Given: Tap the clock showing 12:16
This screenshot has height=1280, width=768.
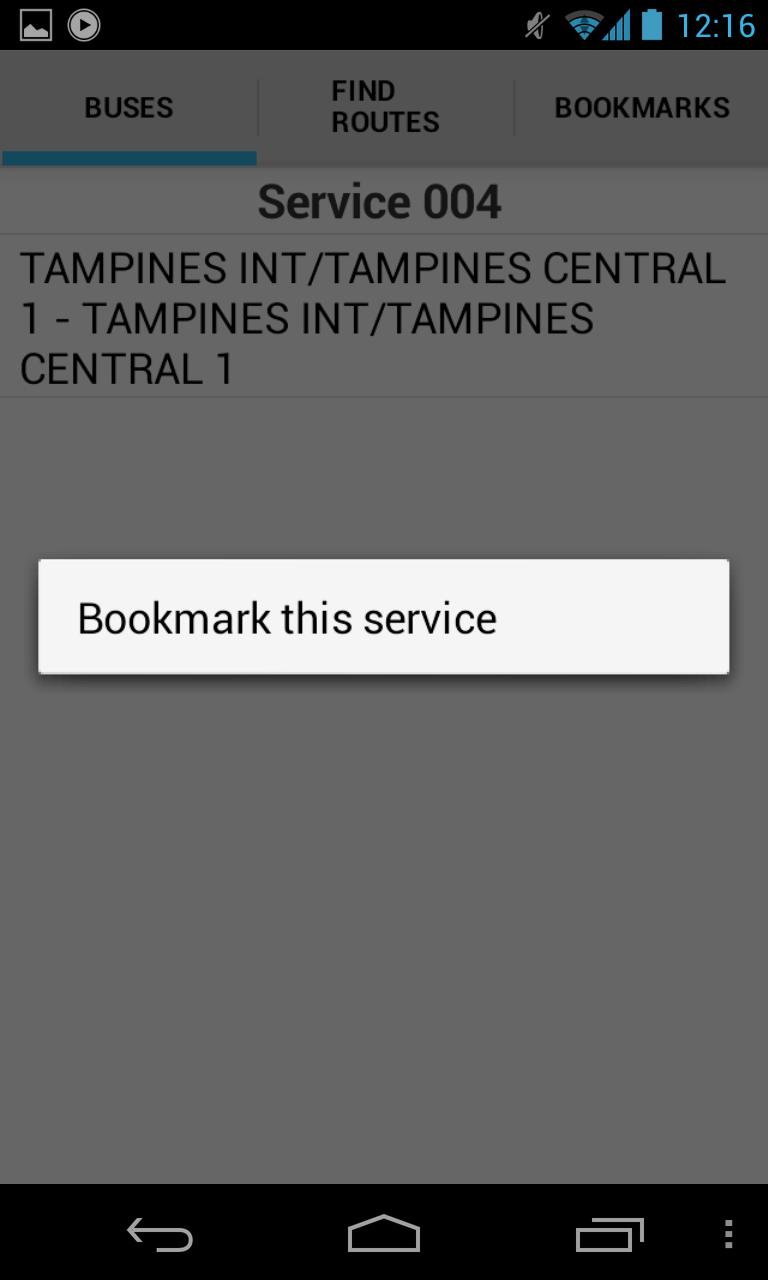Looking at the screenshot, I should click(716, 27).
